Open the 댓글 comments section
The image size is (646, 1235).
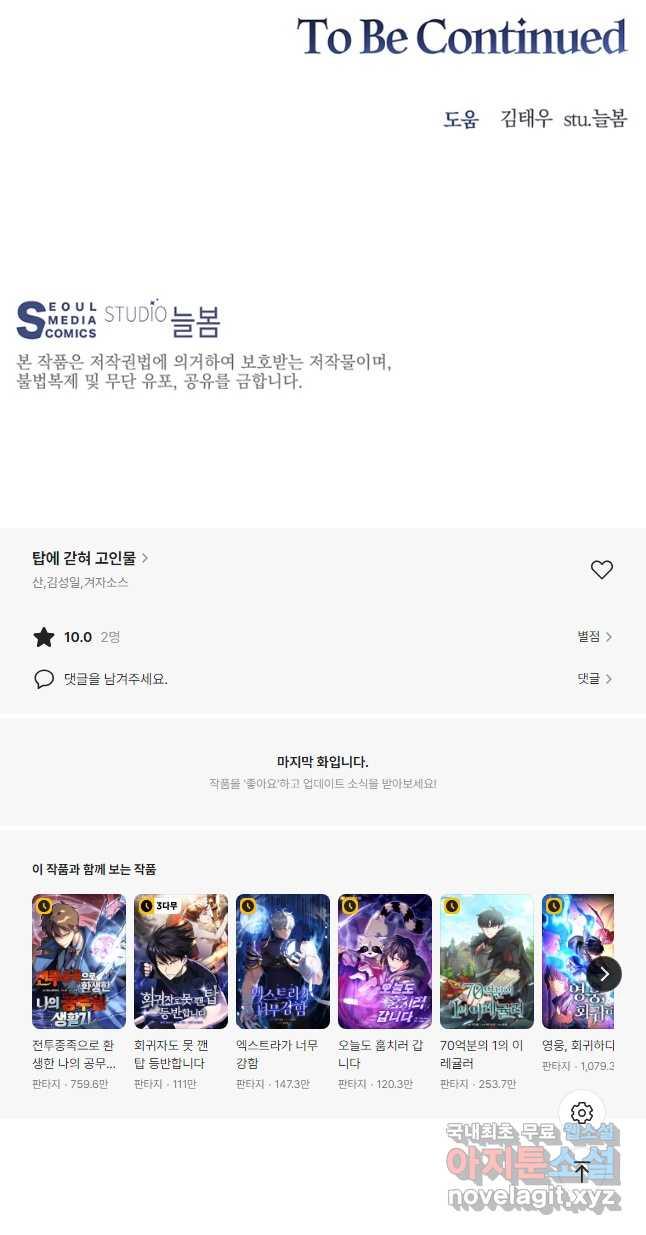[594, 679]
